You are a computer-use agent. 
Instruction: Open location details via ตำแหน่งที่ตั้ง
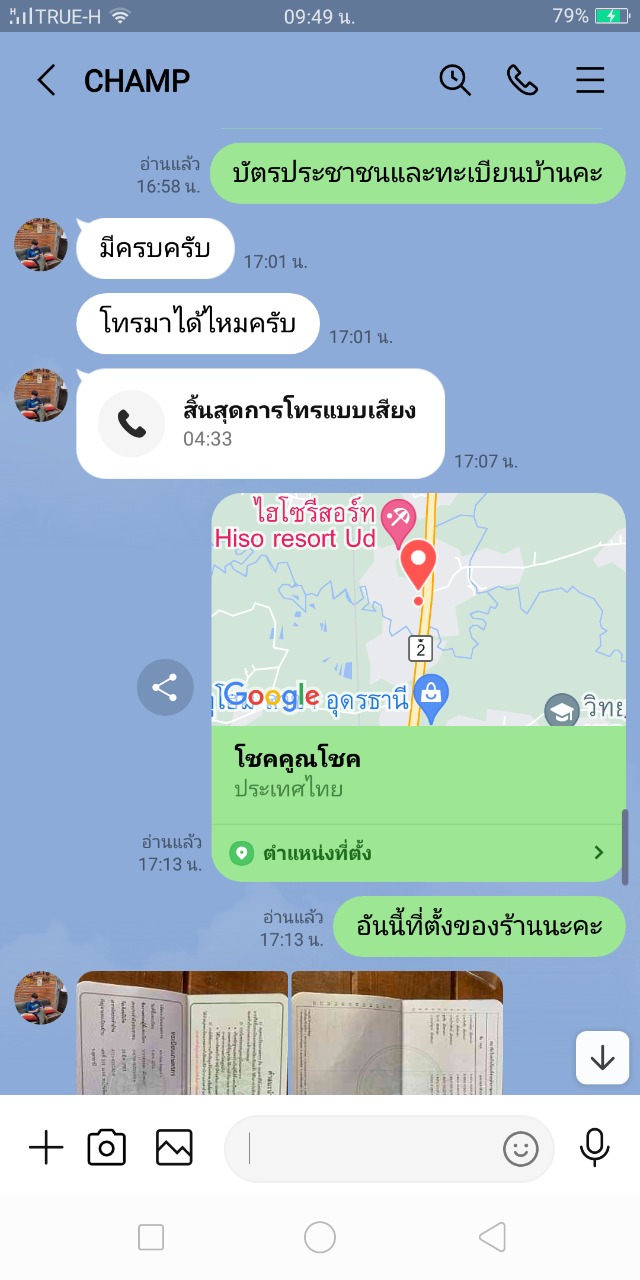click(x=418, y=853)
